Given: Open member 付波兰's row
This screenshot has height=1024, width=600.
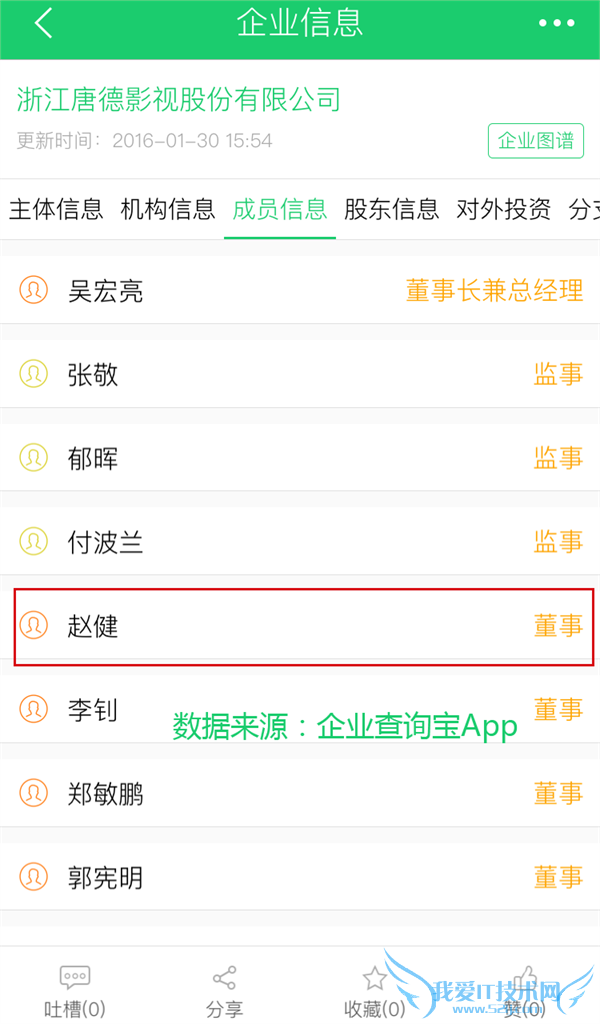Looking at the screenshot, I should (300, 543).
